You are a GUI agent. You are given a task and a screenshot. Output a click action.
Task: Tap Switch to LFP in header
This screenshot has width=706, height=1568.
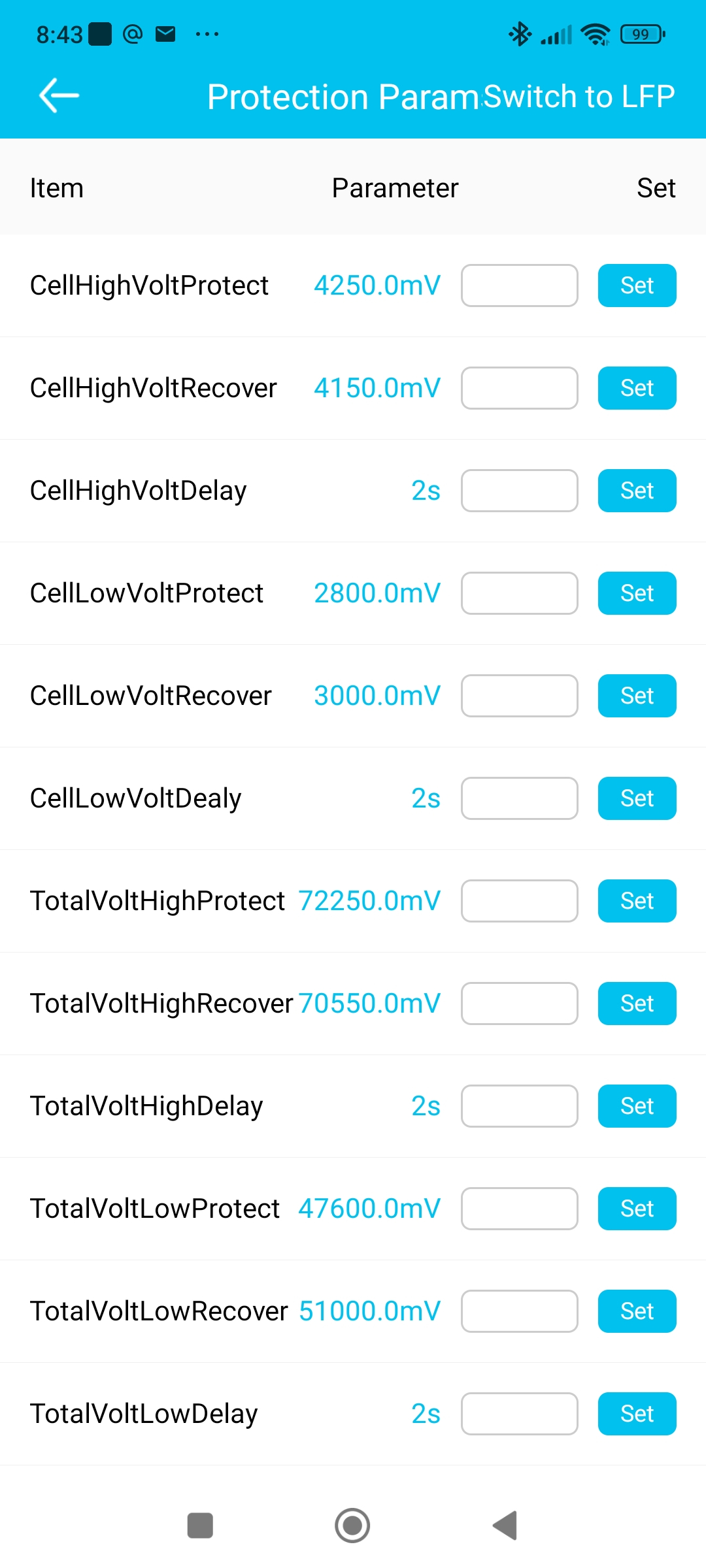(579, 97)
